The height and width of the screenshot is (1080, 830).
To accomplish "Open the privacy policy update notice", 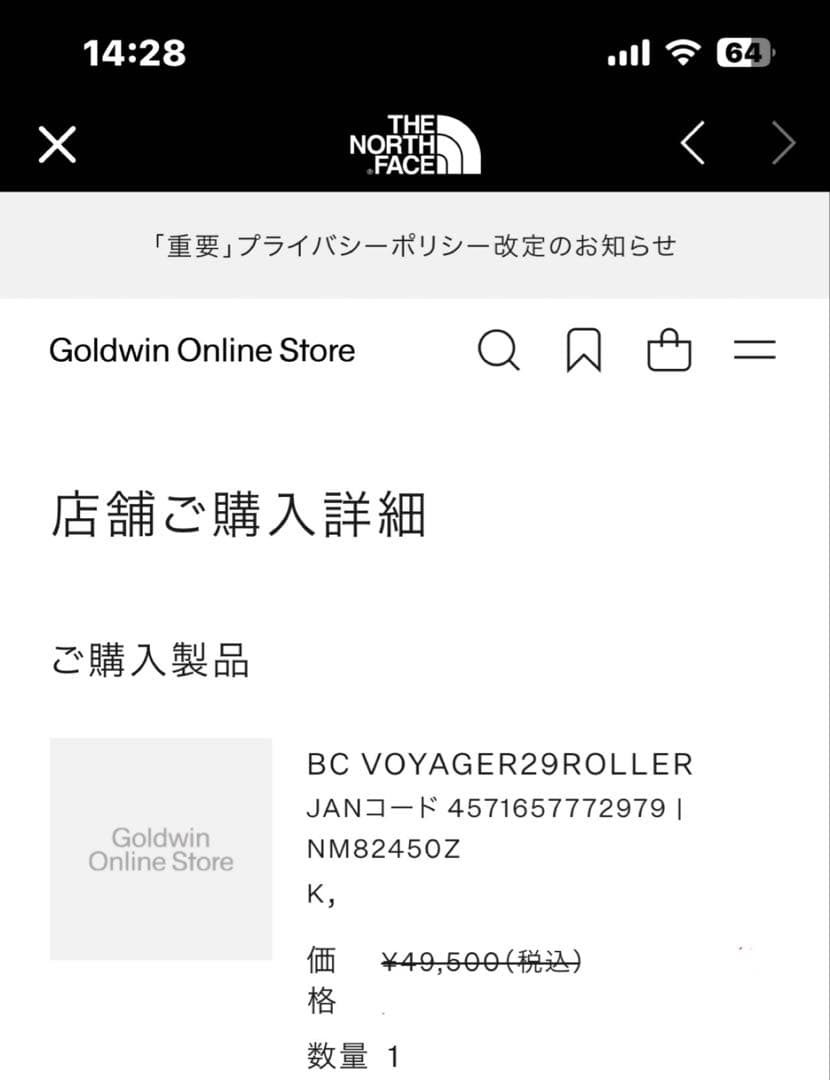I will [414, 246].
